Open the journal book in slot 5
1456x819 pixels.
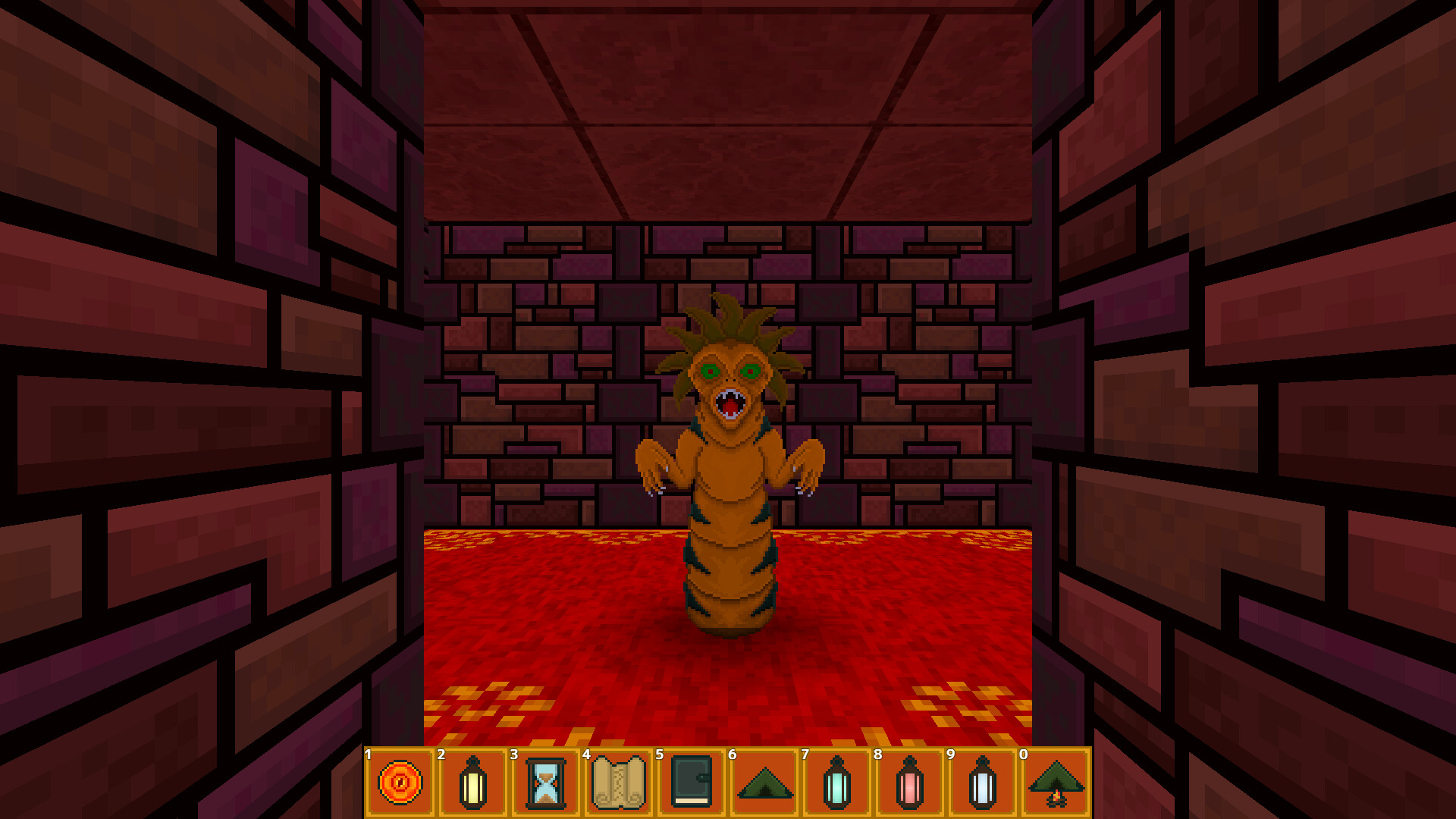[x=692, y=783]
